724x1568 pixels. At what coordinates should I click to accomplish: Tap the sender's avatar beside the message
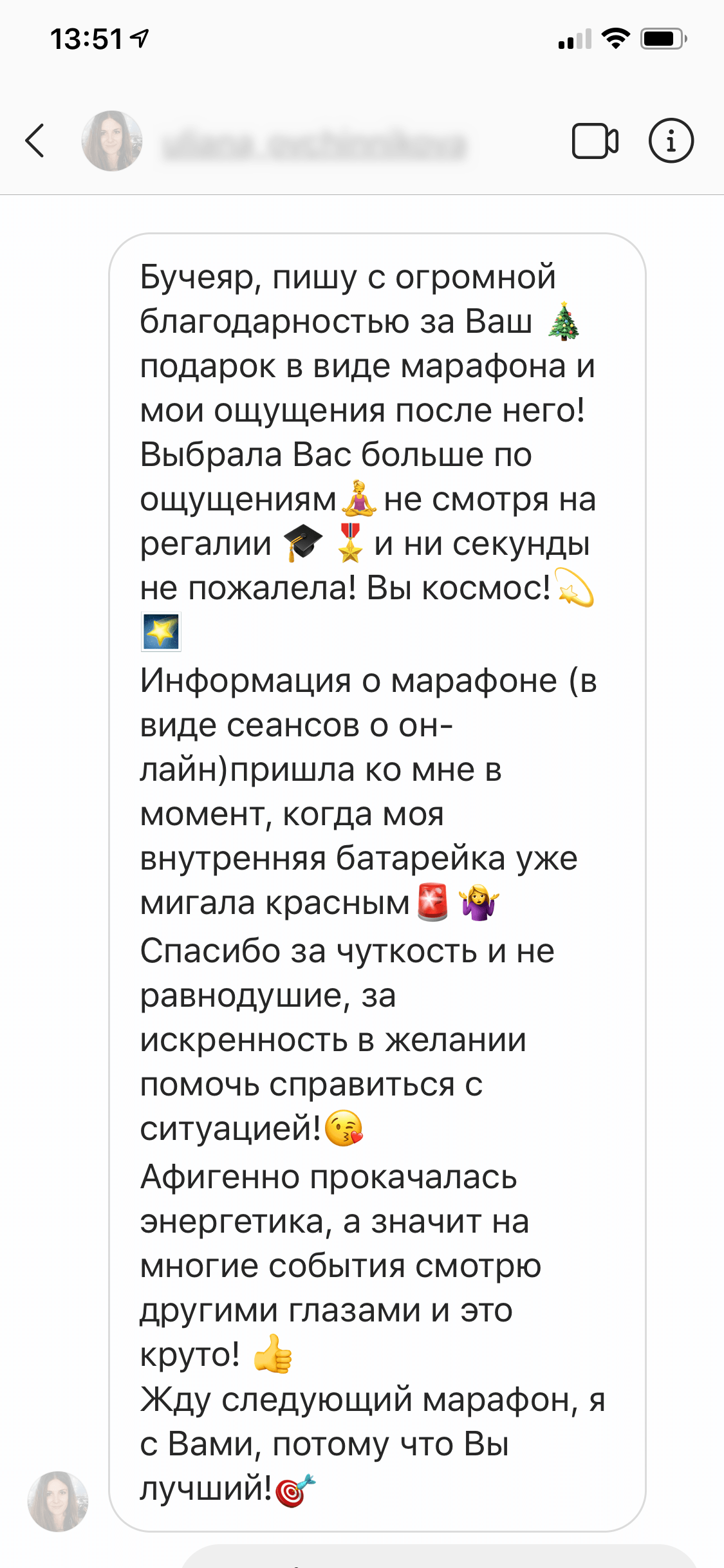point(58,1500)
